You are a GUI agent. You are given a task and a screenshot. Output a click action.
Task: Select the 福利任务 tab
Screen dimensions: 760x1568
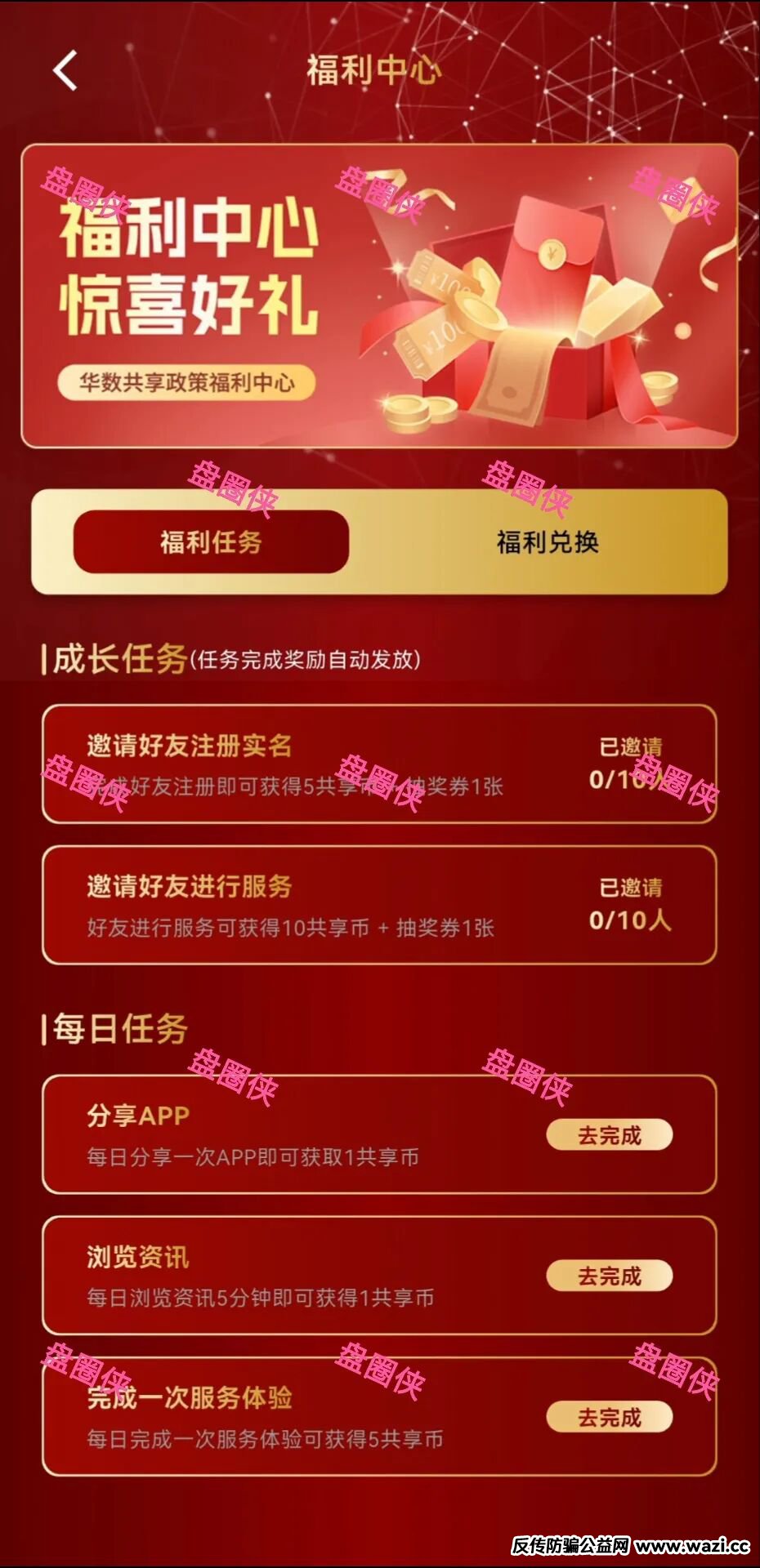click(211, 542)
